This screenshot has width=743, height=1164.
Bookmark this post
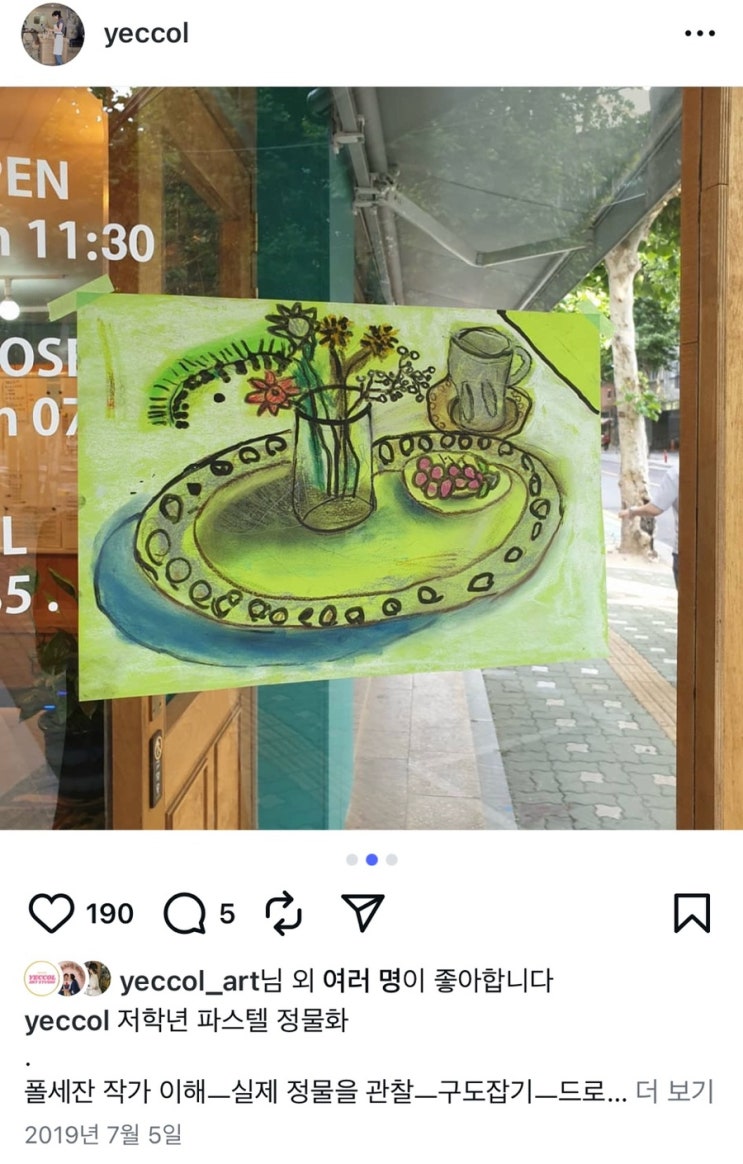691,913
